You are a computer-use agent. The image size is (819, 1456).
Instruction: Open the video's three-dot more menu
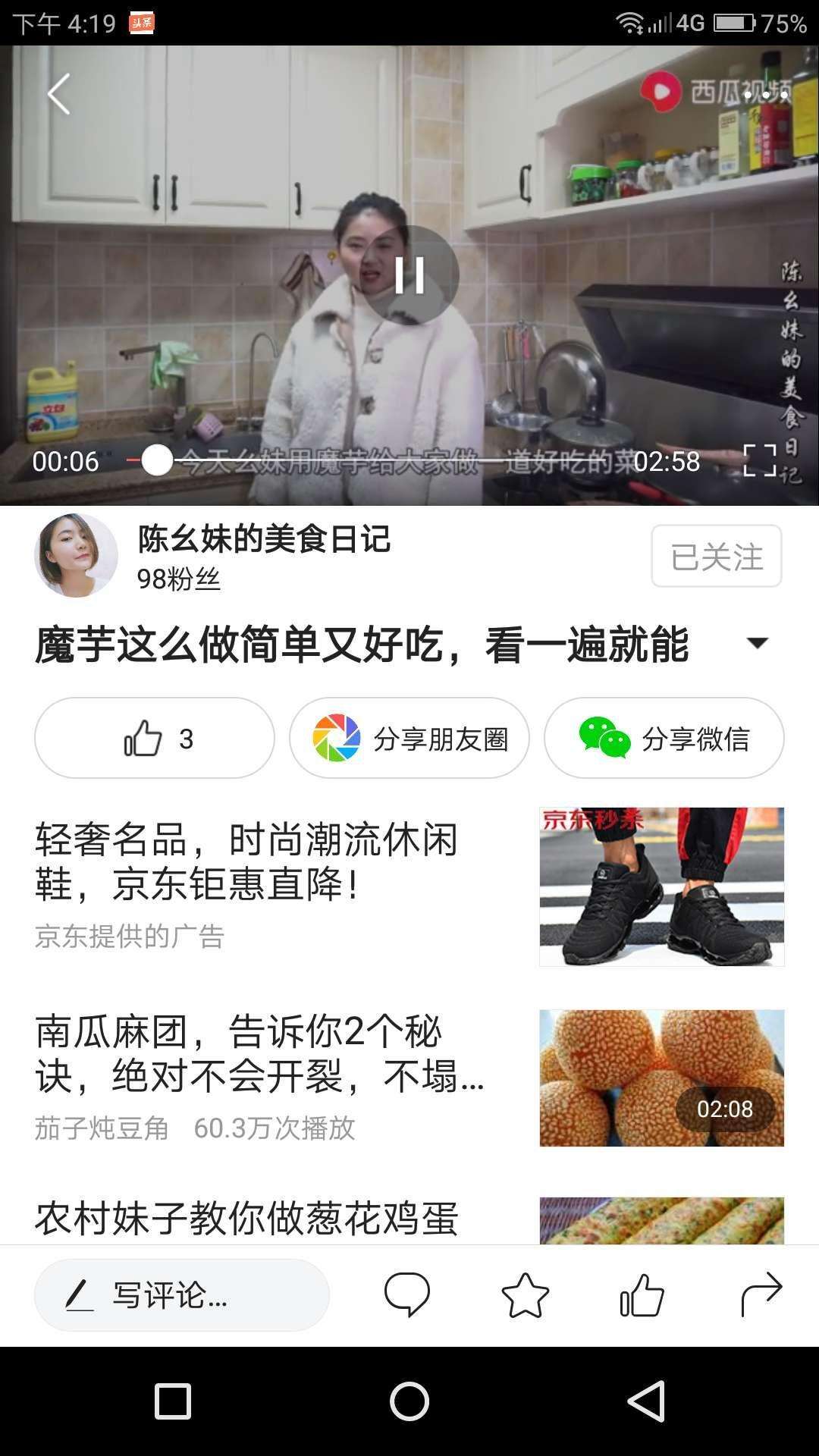766,95
